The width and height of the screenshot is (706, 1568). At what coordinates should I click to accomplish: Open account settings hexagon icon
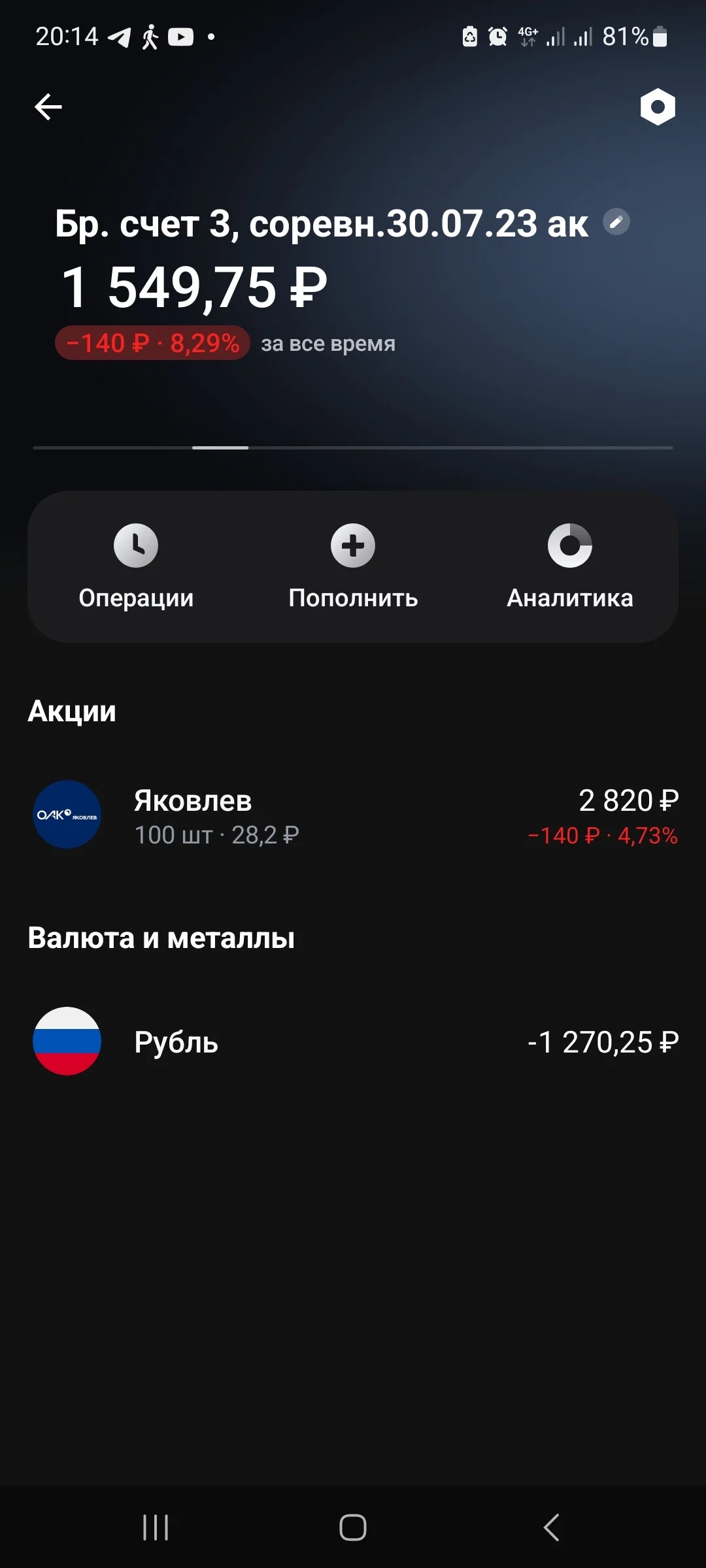click(x=658, y=106)
